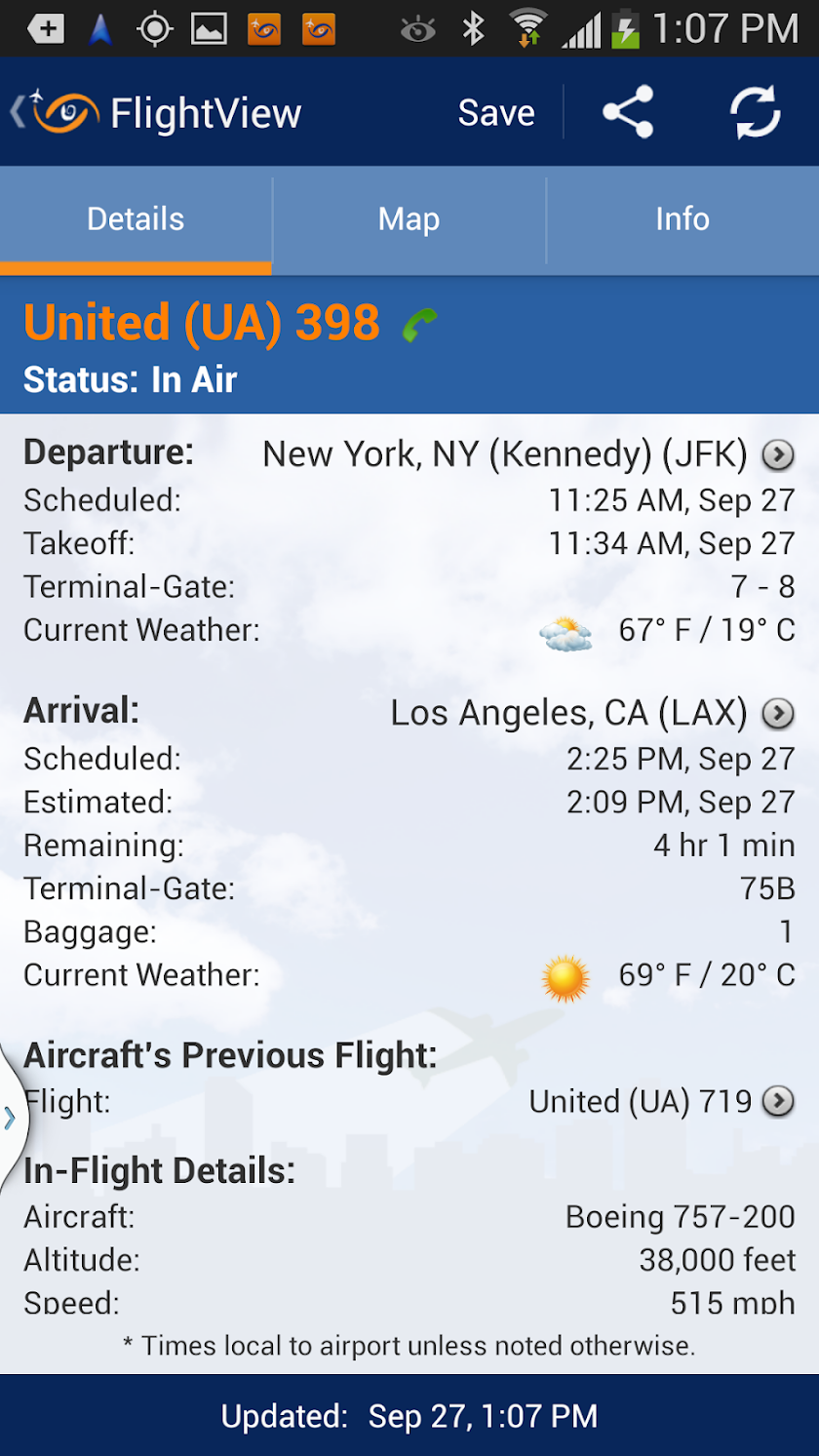819x1456 pixels.
Task: Select the Details tab
Action: click(x=136, y=219)
